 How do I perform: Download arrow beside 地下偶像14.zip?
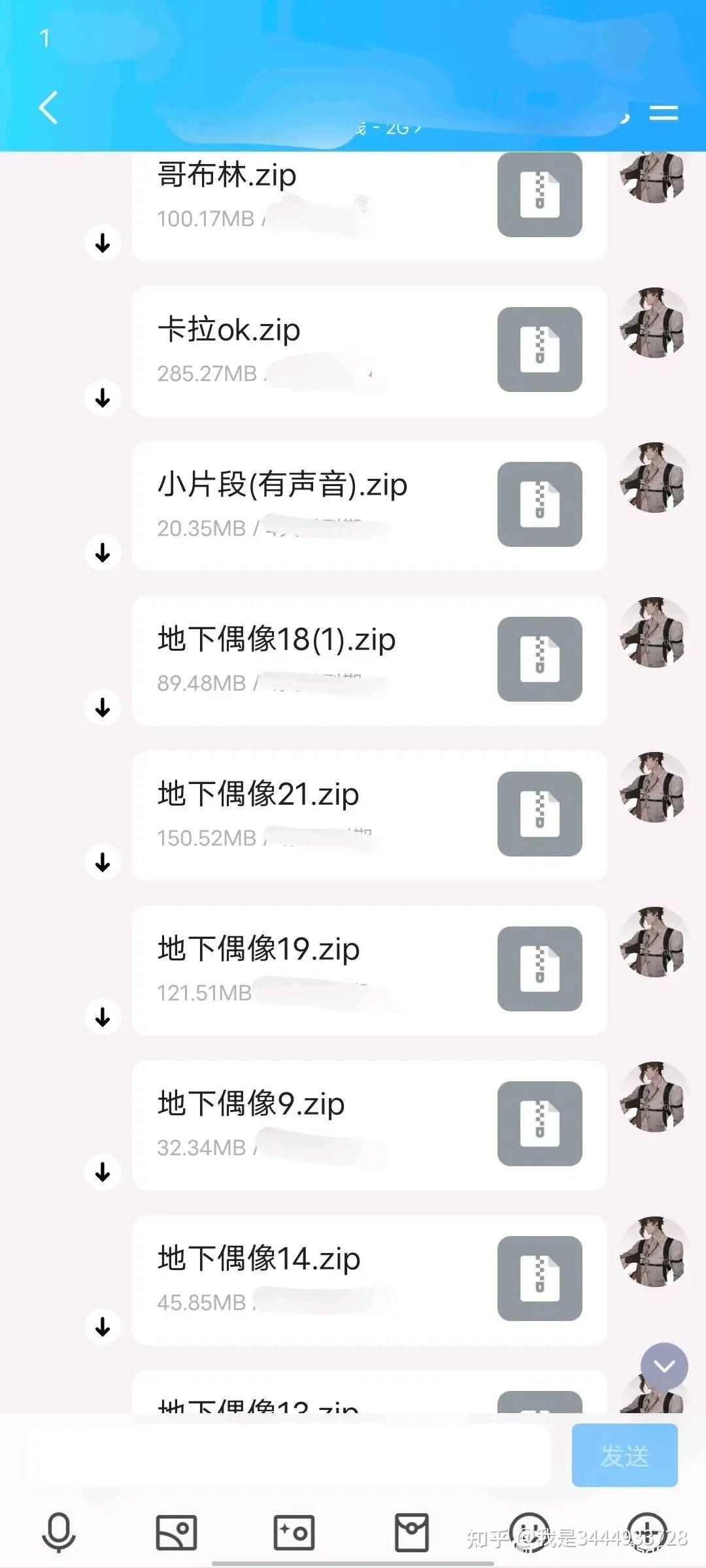click(103, 1327)
